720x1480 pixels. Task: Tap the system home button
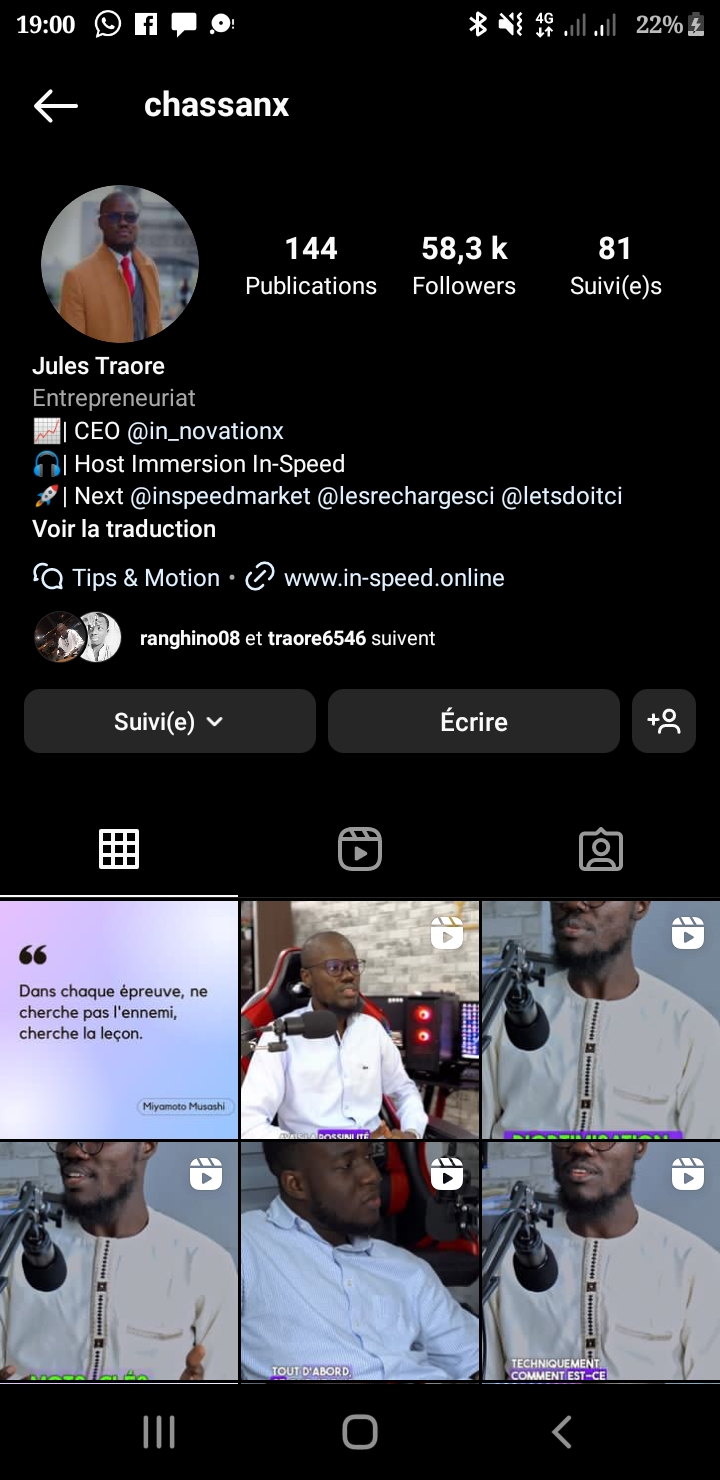360,1432
